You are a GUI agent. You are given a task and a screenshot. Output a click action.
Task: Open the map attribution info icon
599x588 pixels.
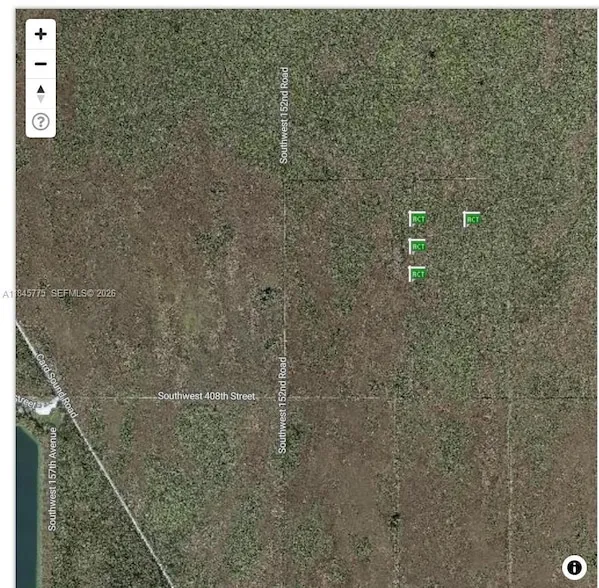point(574,567)
